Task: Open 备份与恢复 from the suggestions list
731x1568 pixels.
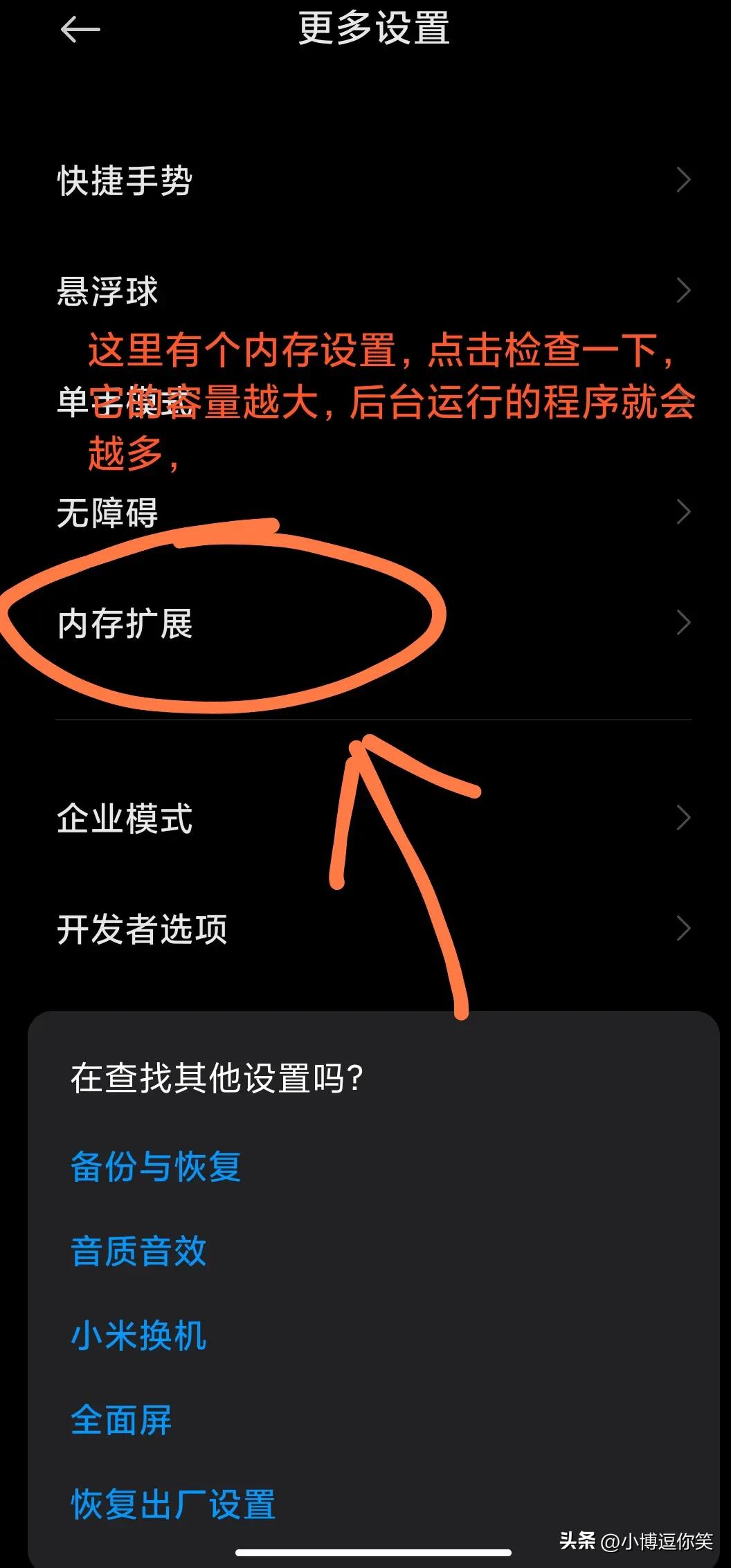Action: coord(156,1166)
